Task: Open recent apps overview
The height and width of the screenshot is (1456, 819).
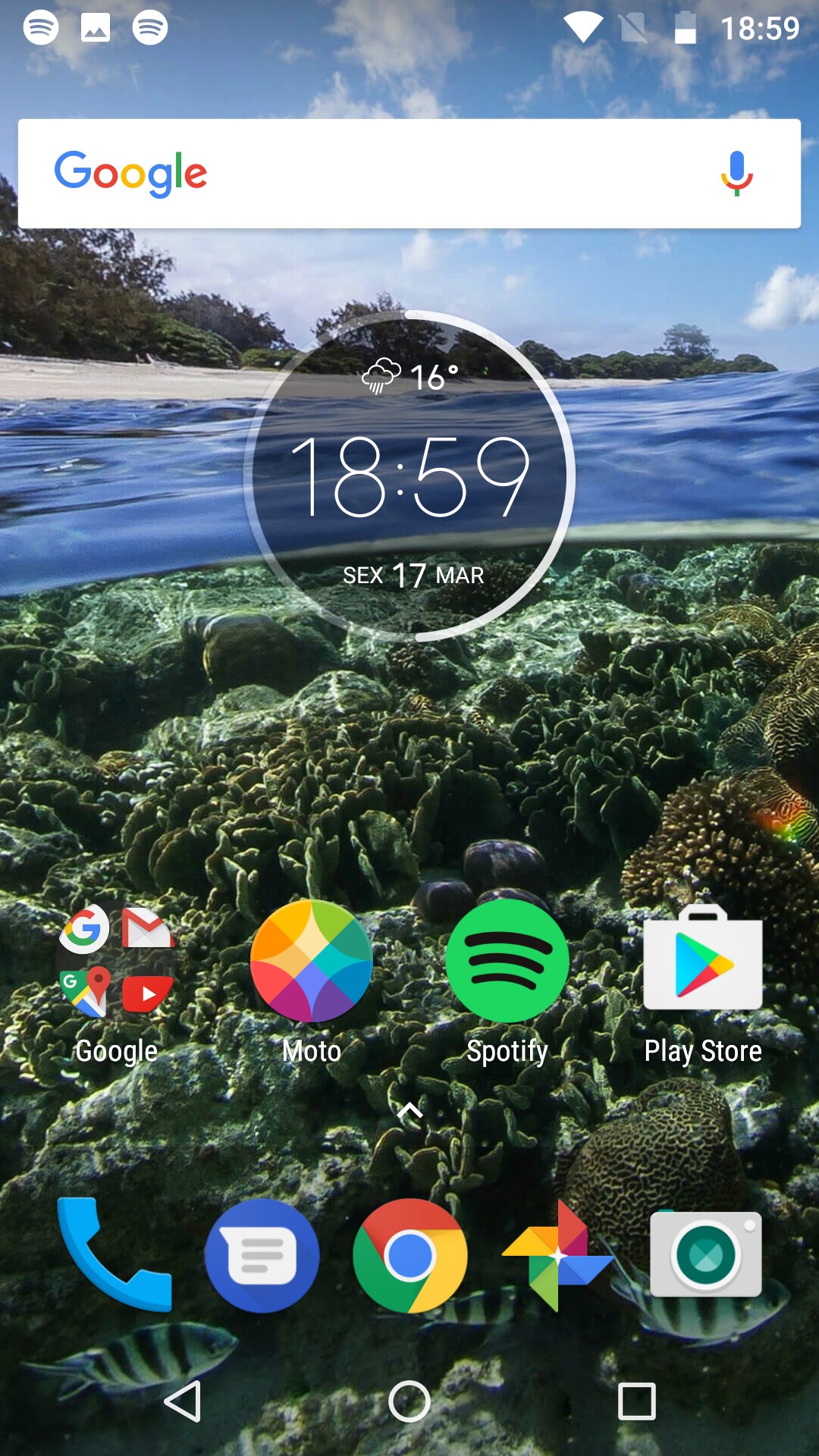Action: (x=636, y=1401)
